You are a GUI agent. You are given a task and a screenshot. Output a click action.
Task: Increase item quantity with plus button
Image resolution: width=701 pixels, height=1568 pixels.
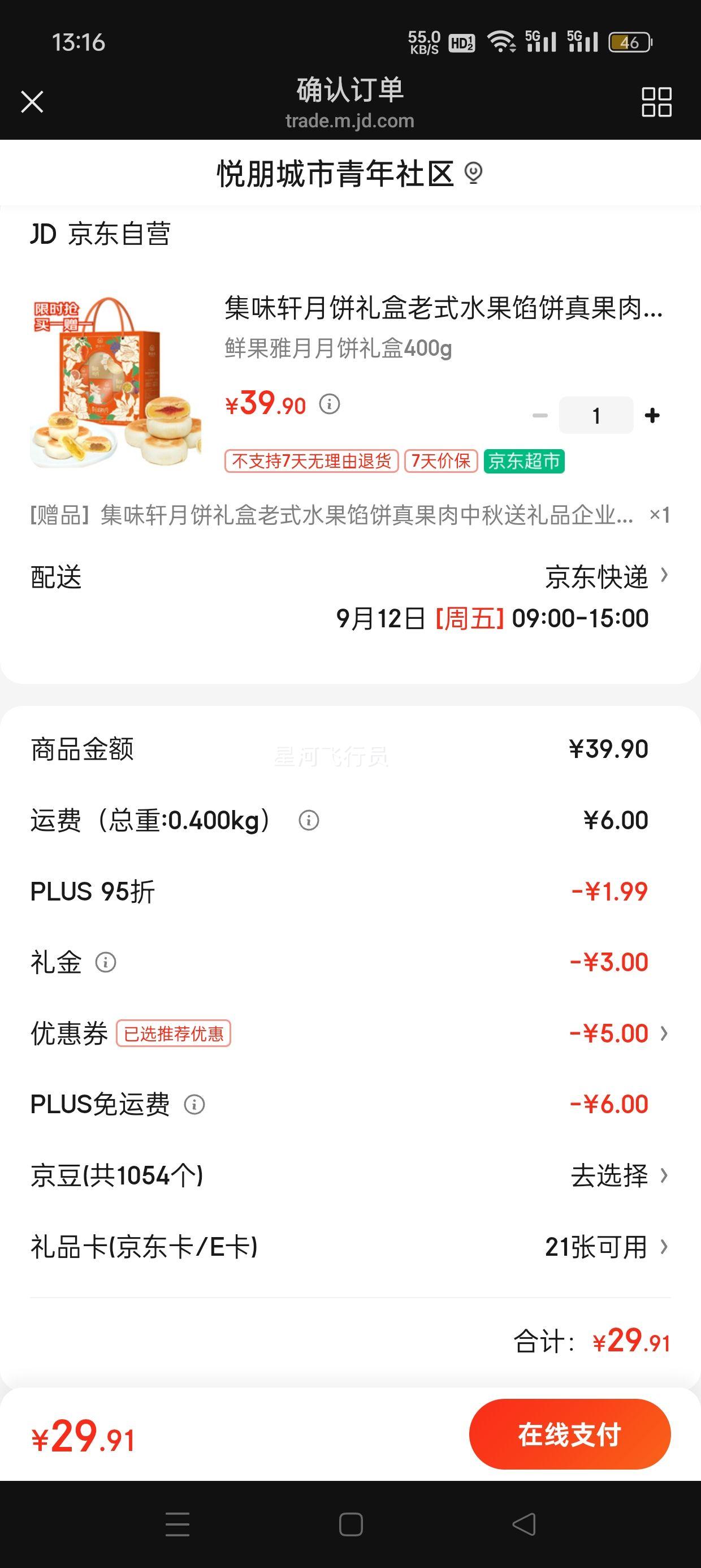click(x=653, y=415)
